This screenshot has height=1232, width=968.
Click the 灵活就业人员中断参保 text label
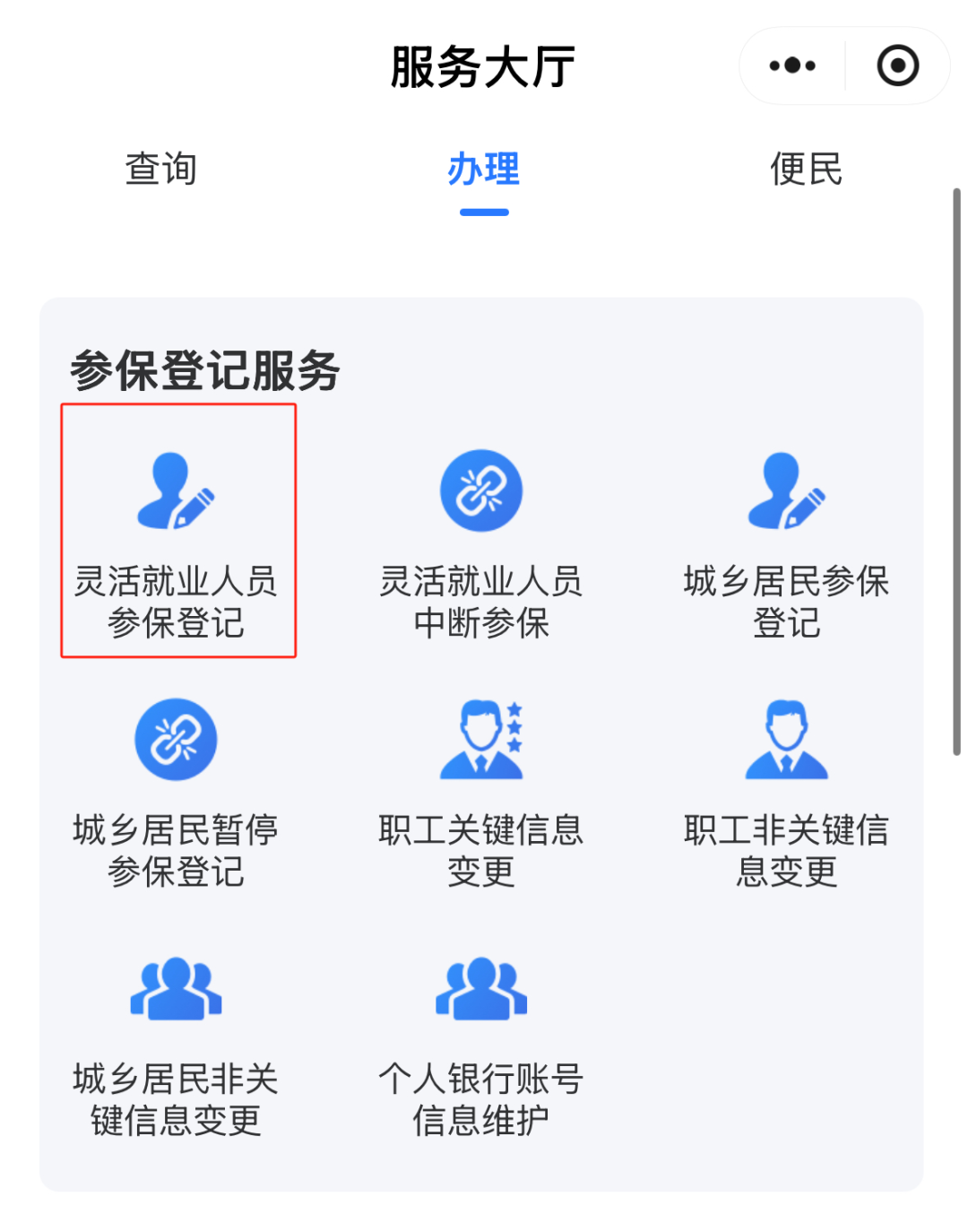481,603
